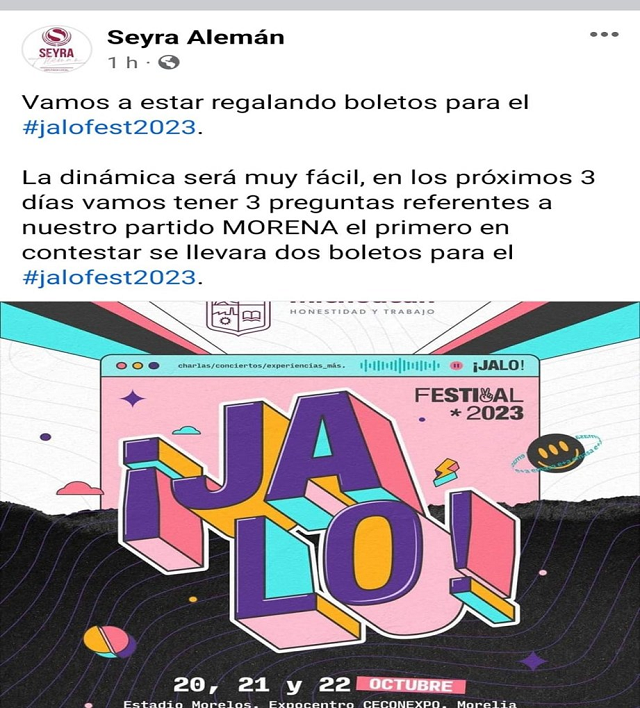Image resolution: width=640 pixels, height=708 pixels.
Task: Open the post's three-dot options menu
Action: click(603, 34)
